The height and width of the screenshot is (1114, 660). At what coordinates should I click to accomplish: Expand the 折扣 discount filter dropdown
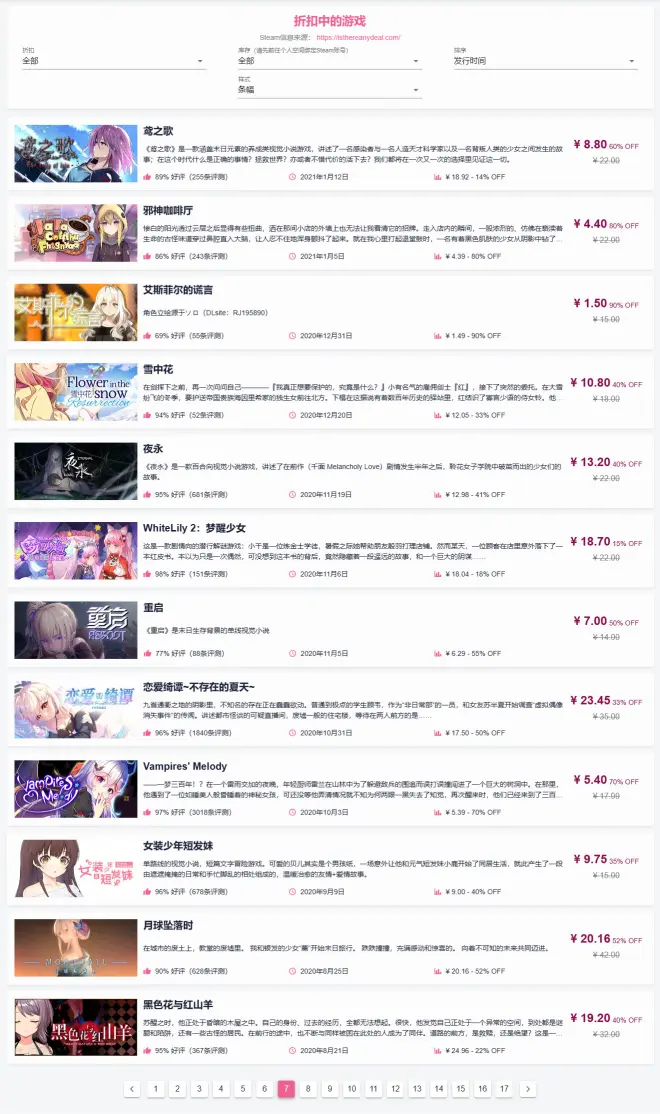[113, 61]
